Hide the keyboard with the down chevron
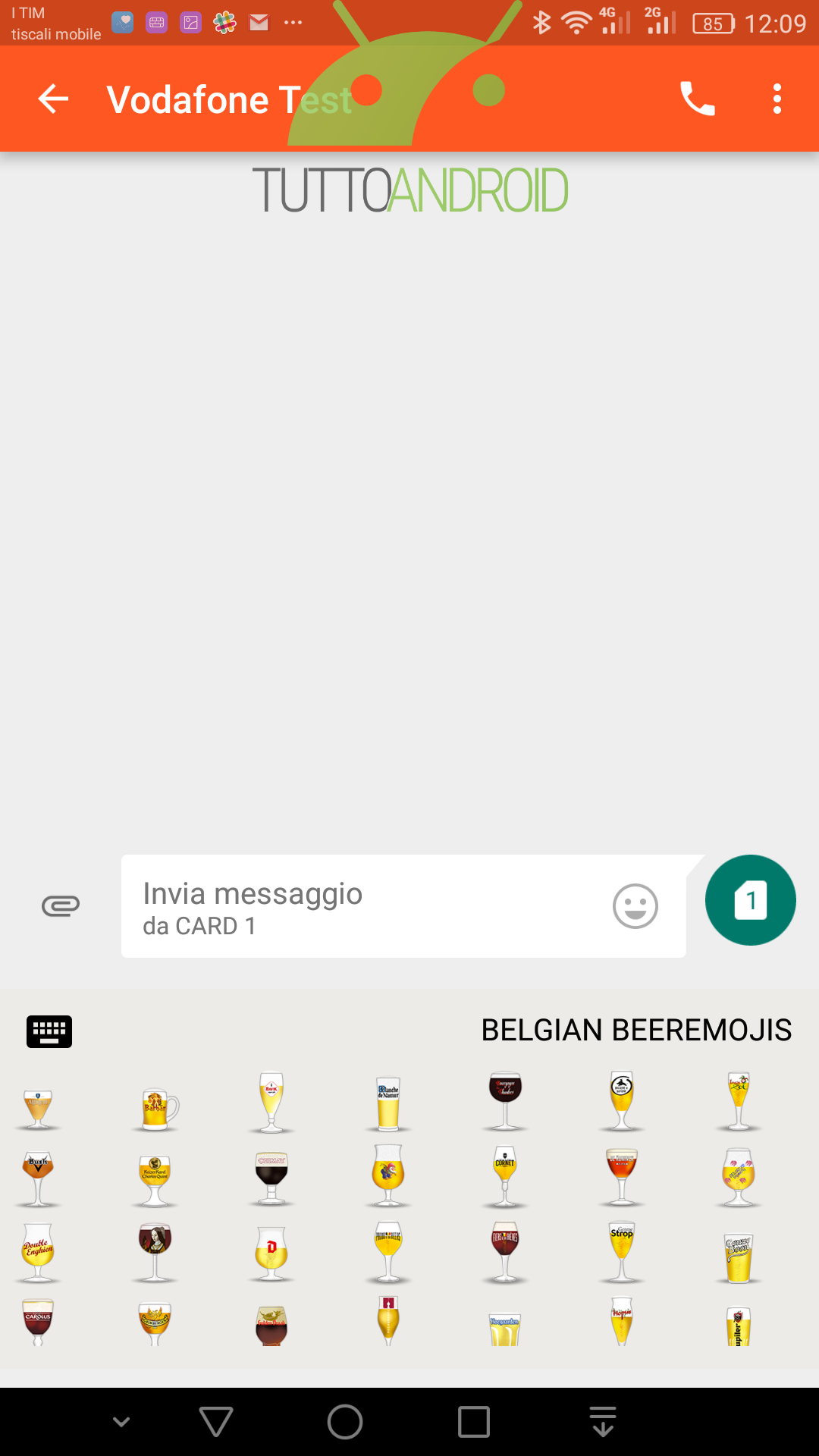 click(121, 1422)
